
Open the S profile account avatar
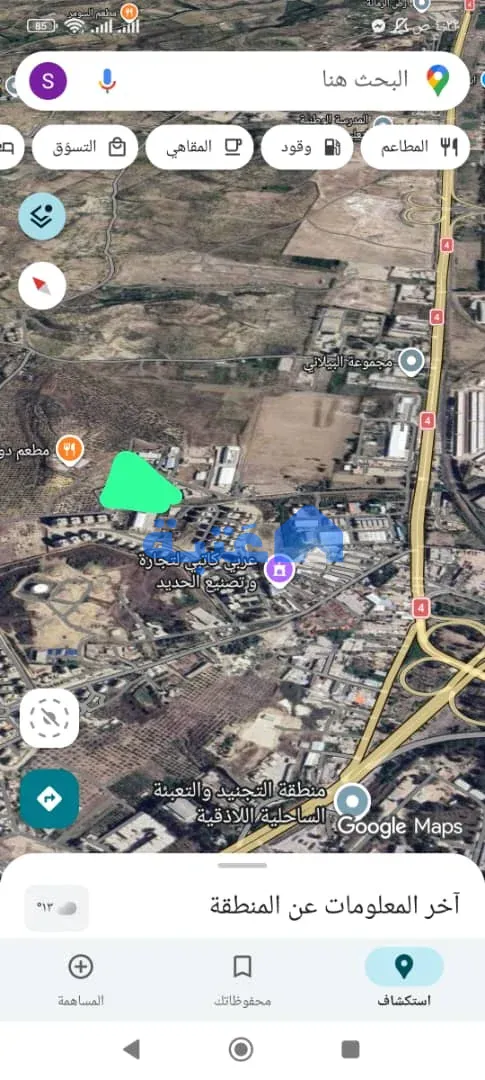point(48,81)
